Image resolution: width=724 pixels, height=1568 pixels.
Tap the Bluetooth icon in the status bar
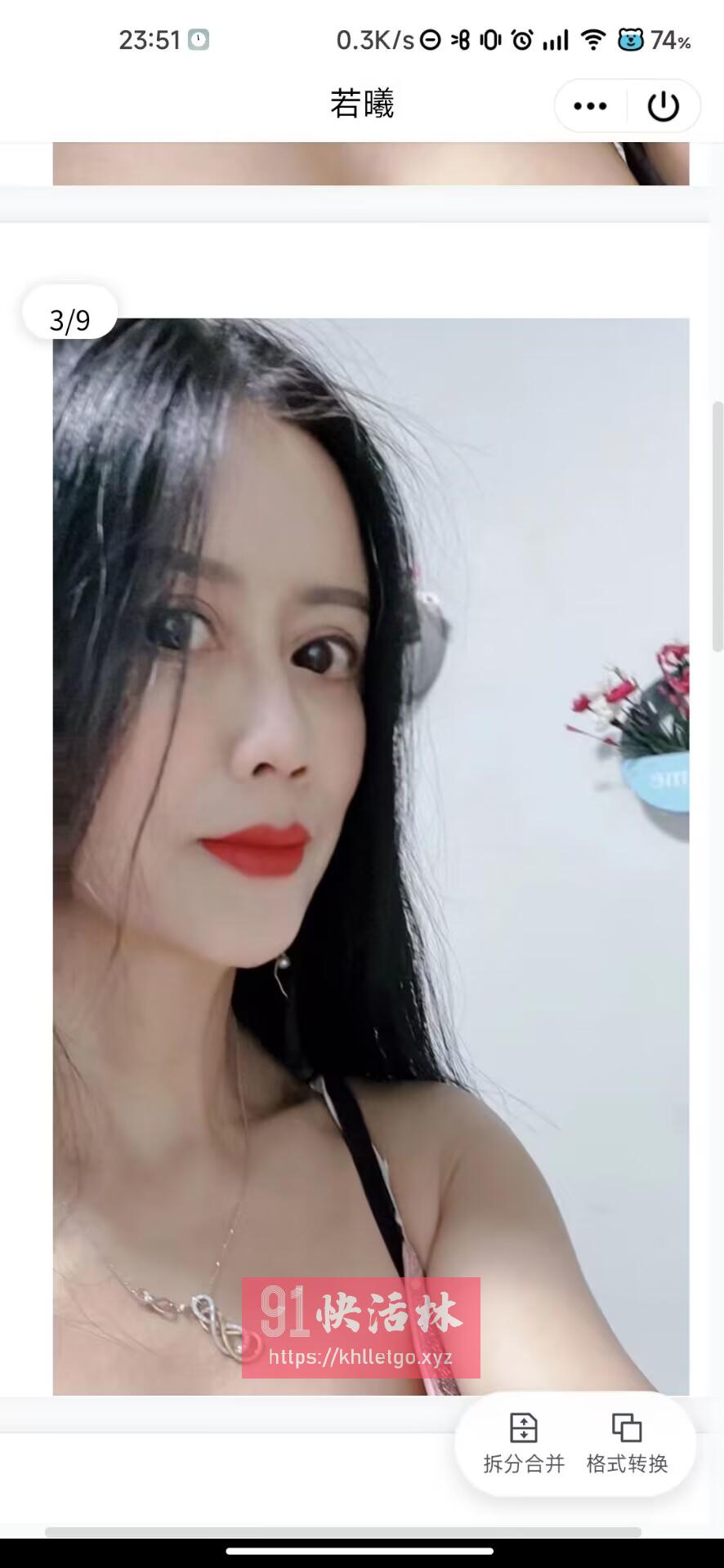click(458, 38)
